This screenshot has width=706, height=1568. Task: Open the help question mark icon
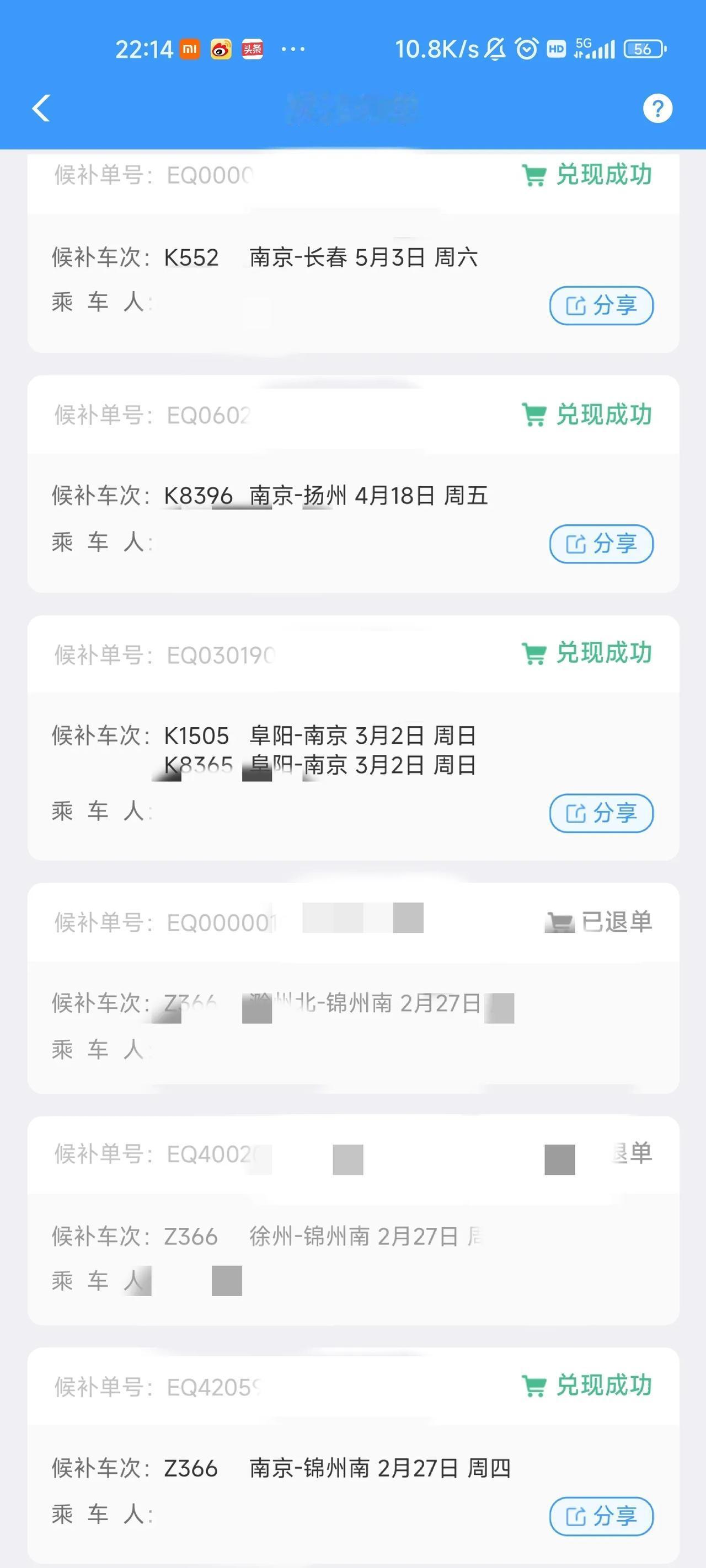[657, 109]
